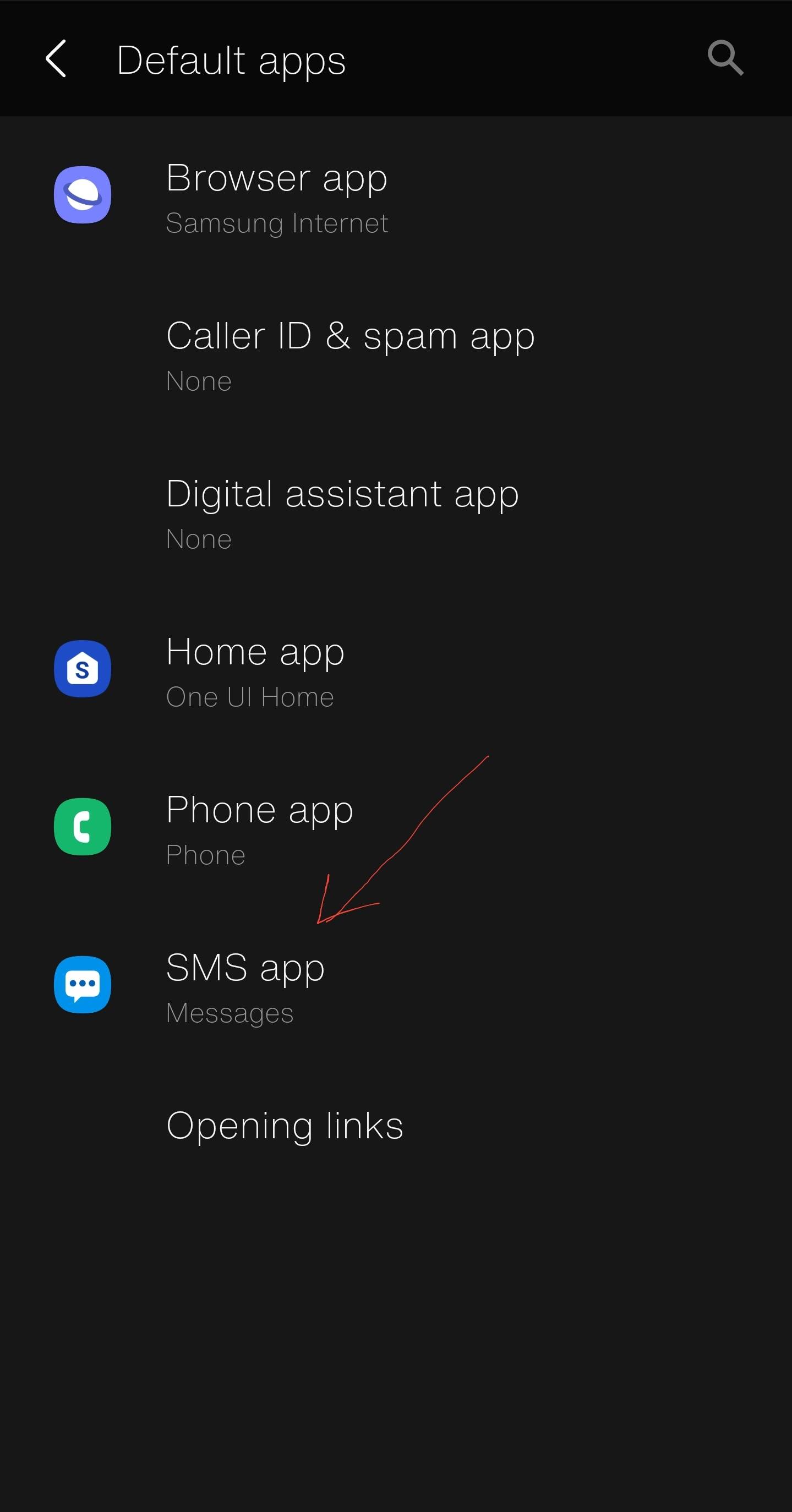Open the search icon
The image size is (792, 1512).
pos(725,58)
